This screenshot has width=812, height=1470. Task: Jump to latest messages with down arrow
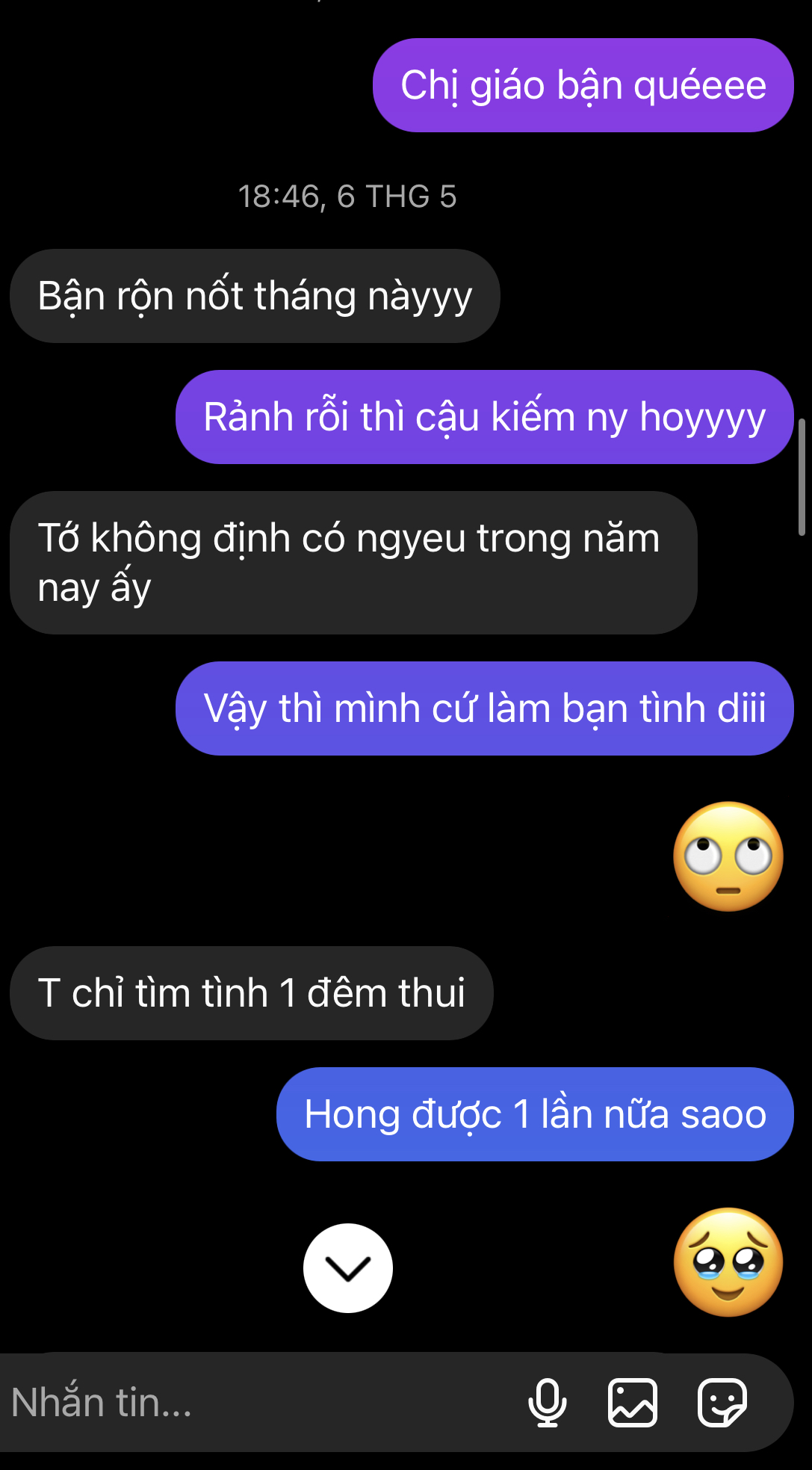tap(348, 1267)
